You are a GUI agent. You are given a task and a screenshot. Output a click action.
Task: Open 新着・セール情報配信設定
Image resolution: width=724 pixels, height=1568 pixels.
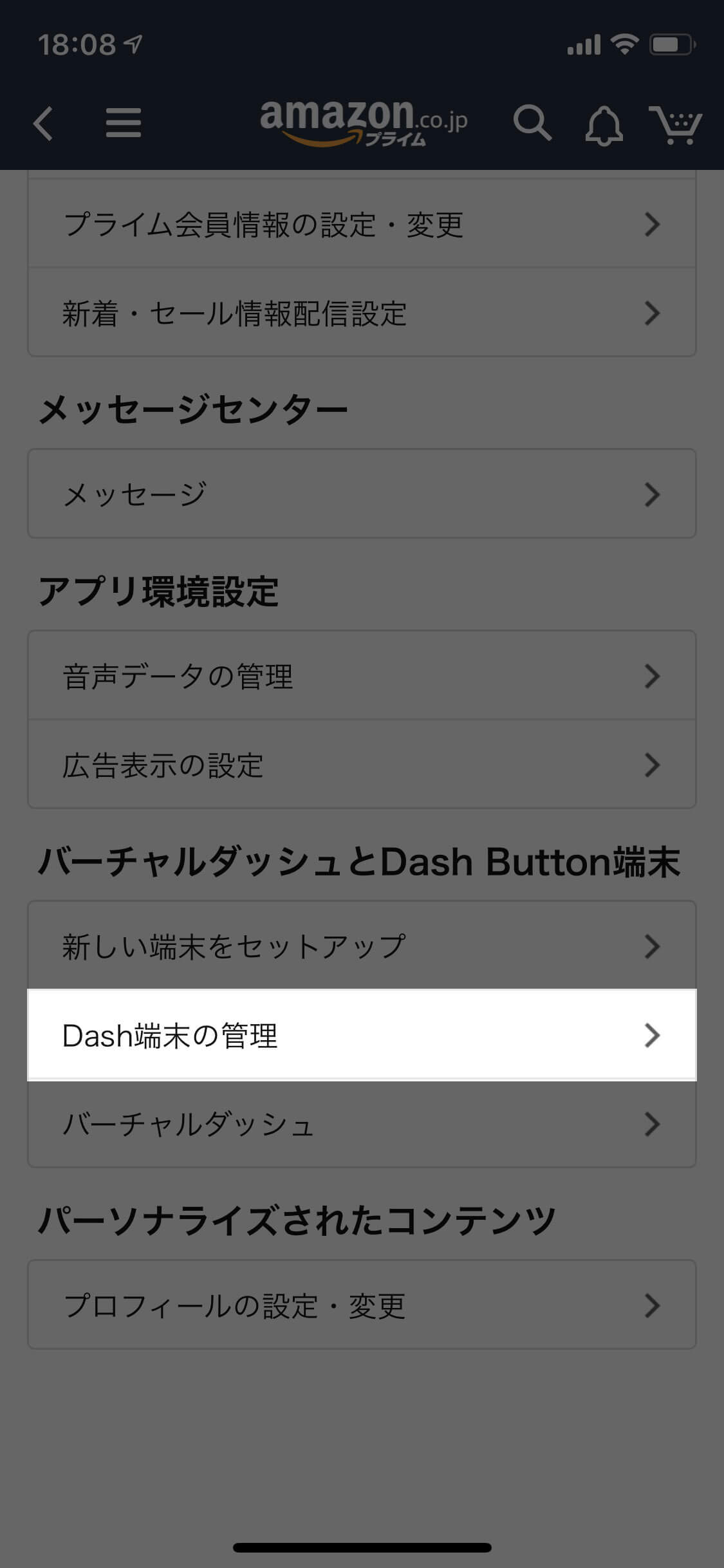point(362,313)
